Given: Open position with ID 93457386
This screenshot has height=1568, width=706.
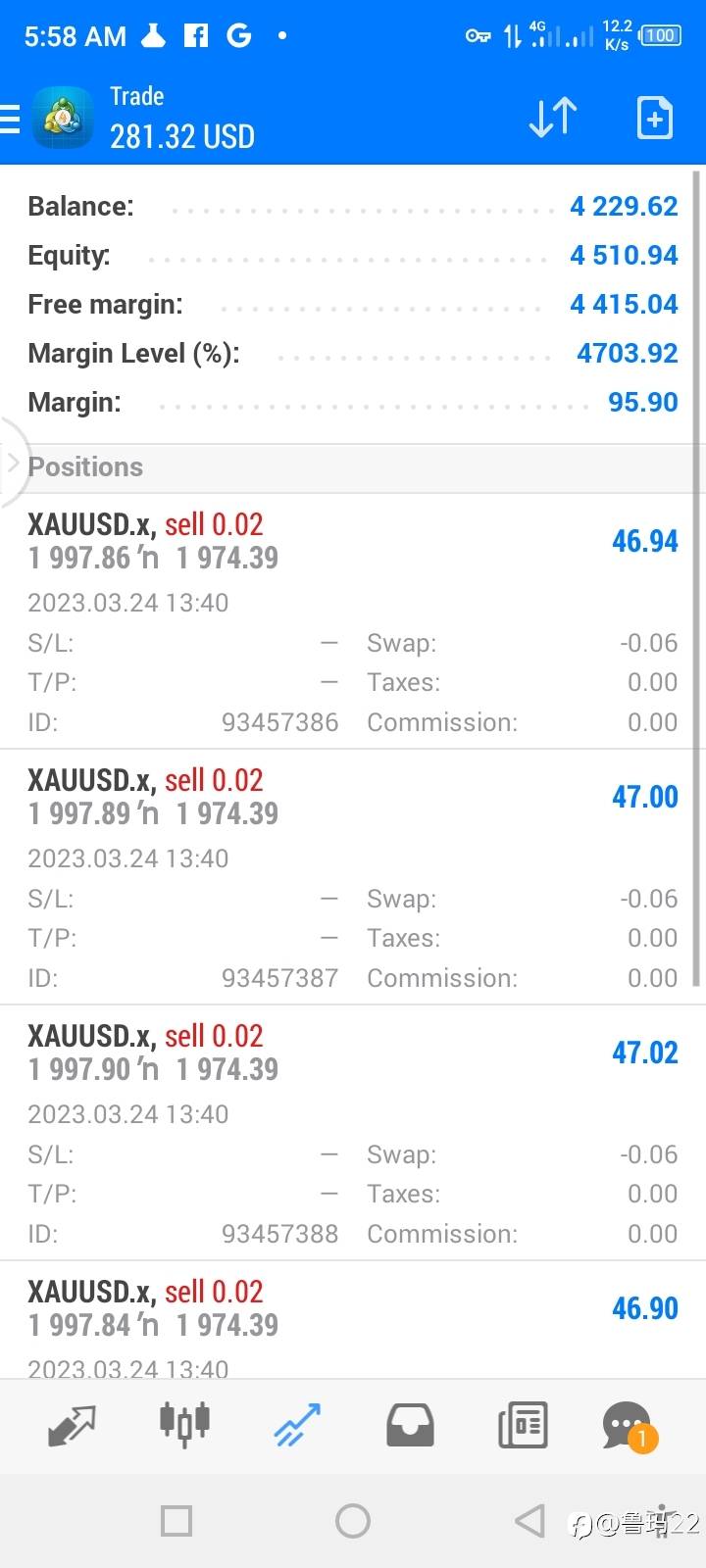Looking at the screenshot, I should pos(352,621).
